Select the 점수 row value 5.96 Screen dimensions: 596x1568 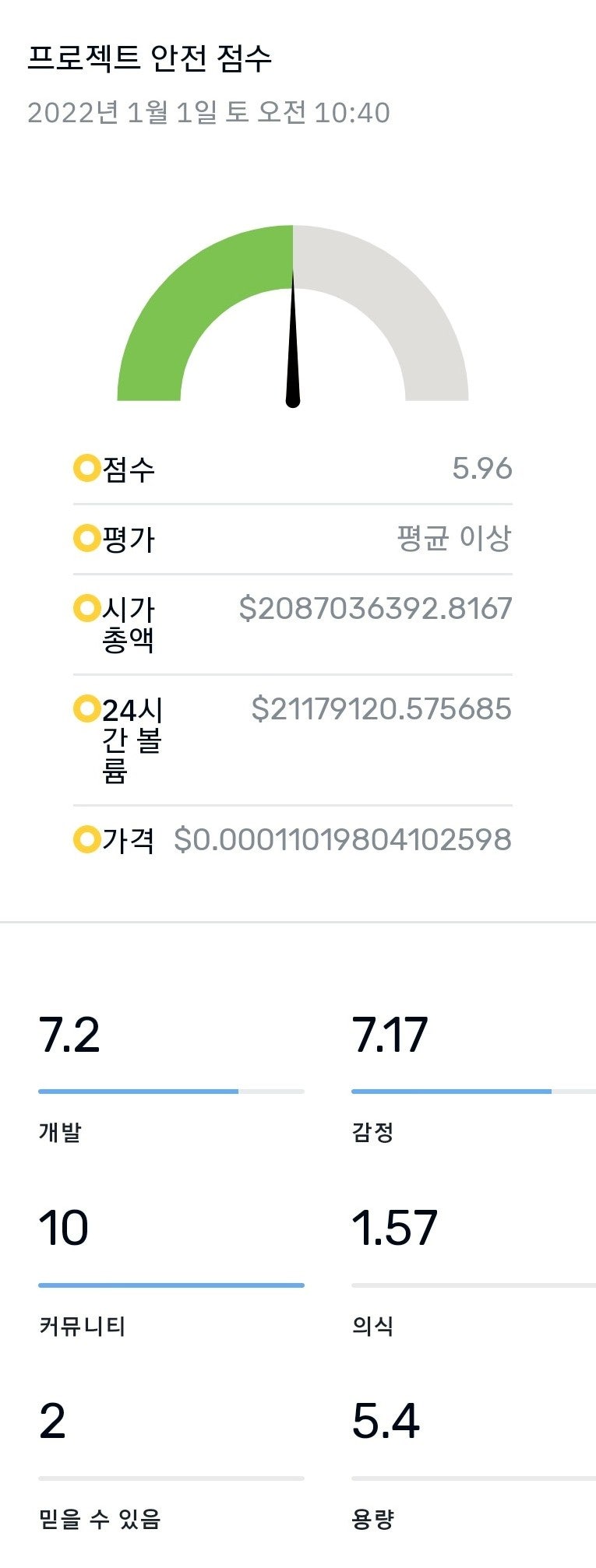pyautogui.click(x=482, y=468)
